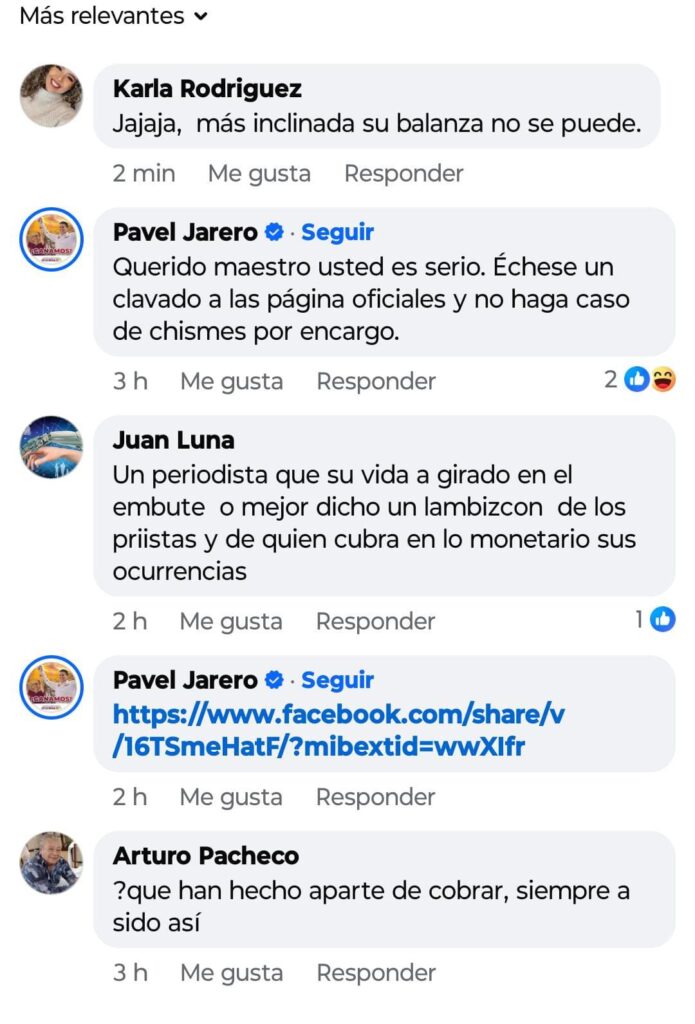Like Pavel Jarero's comment about chismes
Viewport: 695px width, 1024px height.
231,381
